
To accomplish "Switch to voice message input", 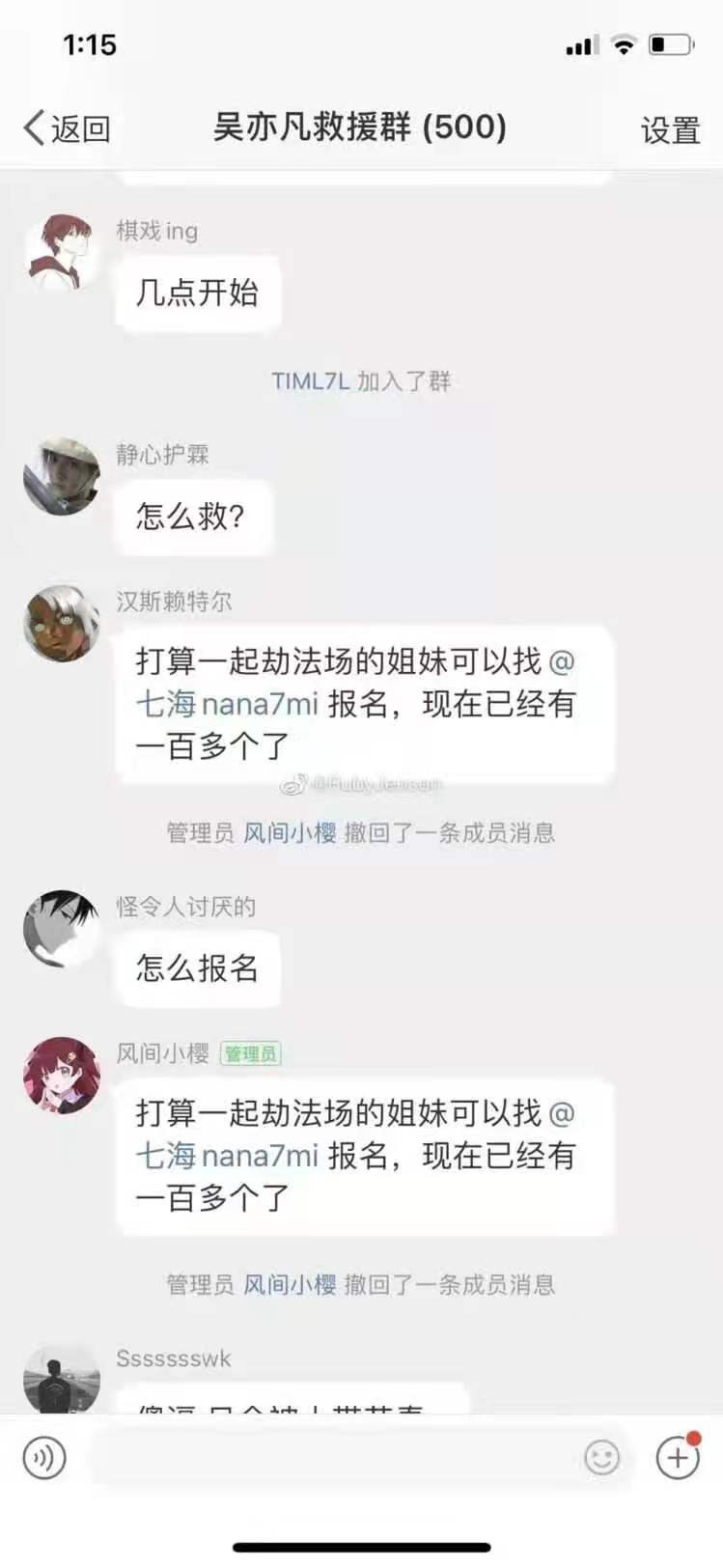I will tap(43, 1457).
